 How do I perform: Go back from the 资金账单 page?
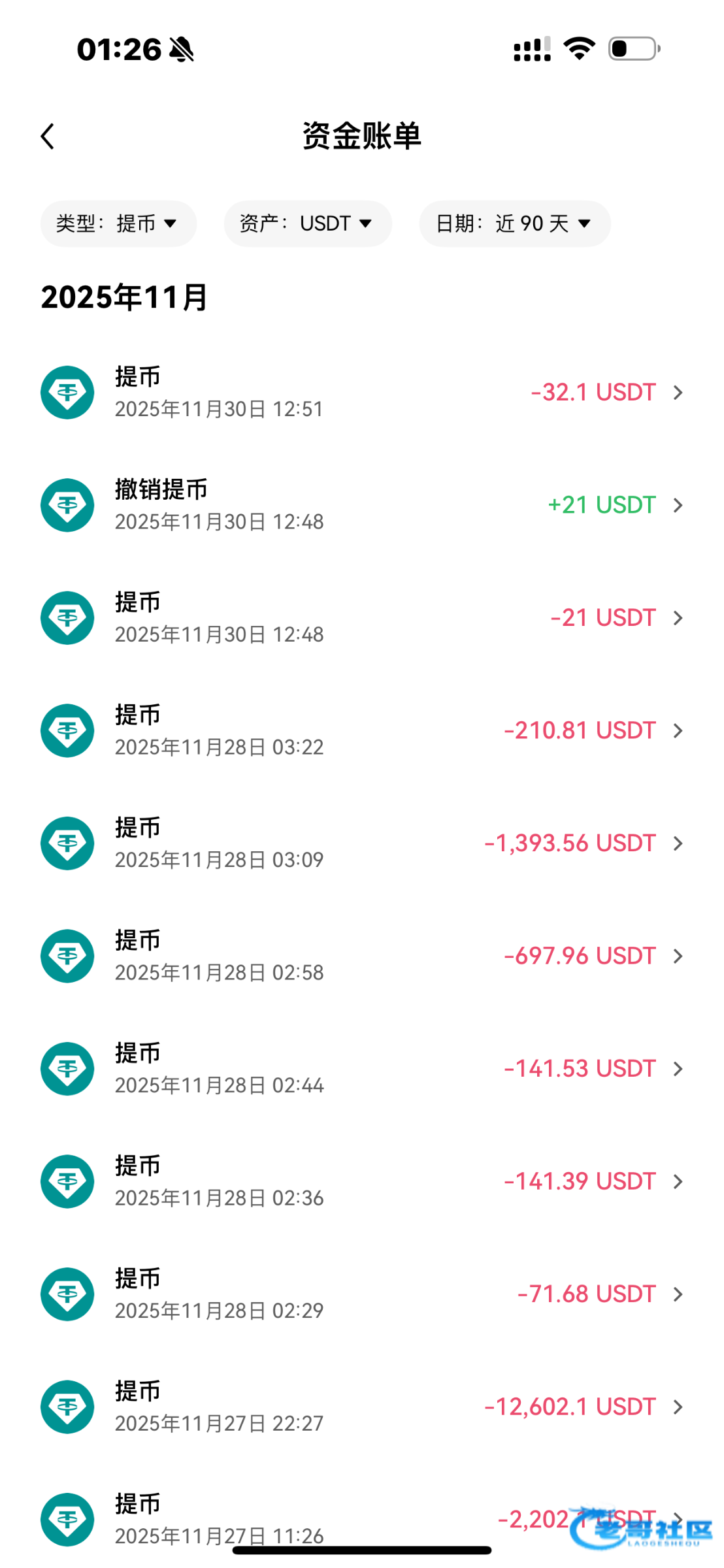point(48,137)
